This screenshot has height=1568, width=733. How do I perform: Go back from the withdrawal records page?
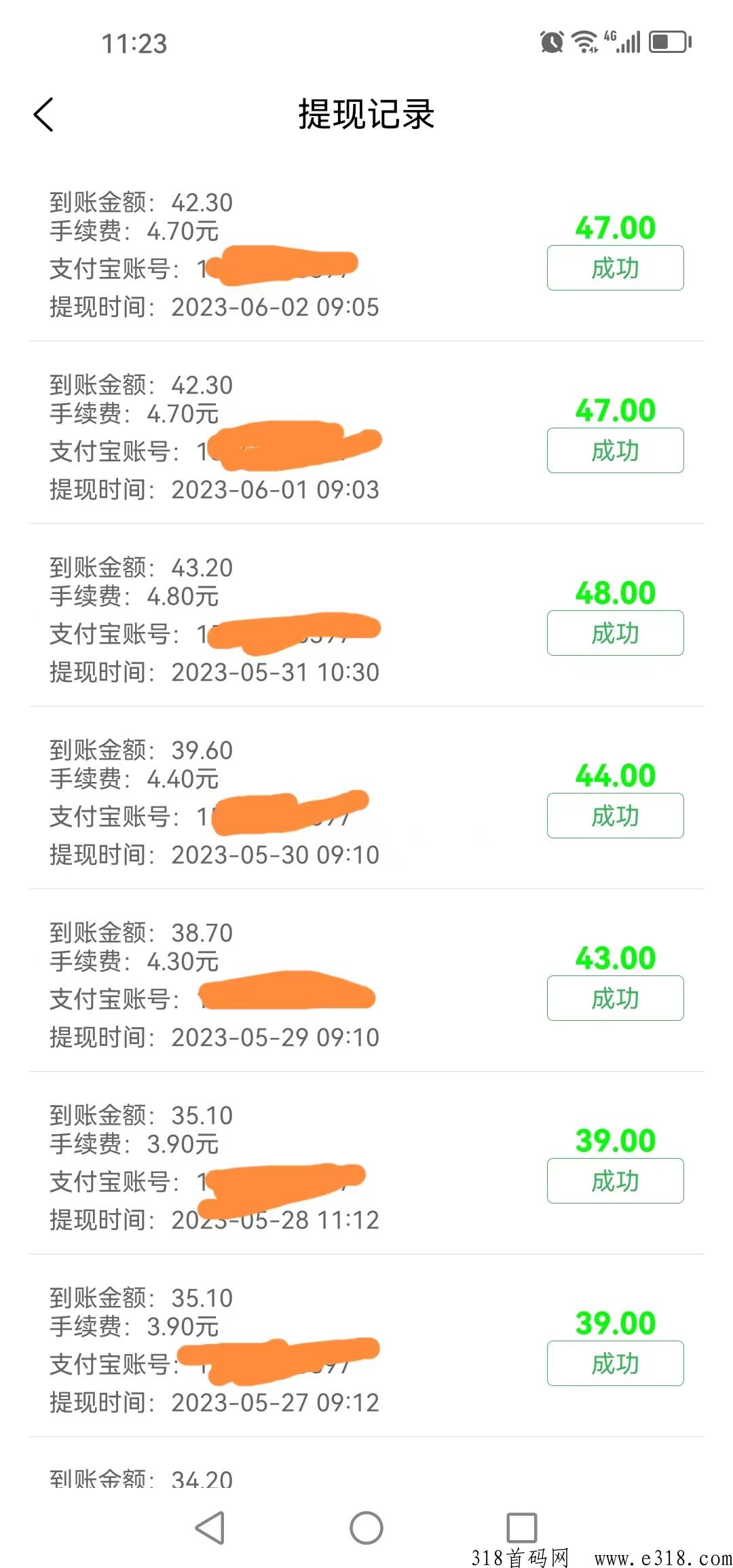[43, 114]
